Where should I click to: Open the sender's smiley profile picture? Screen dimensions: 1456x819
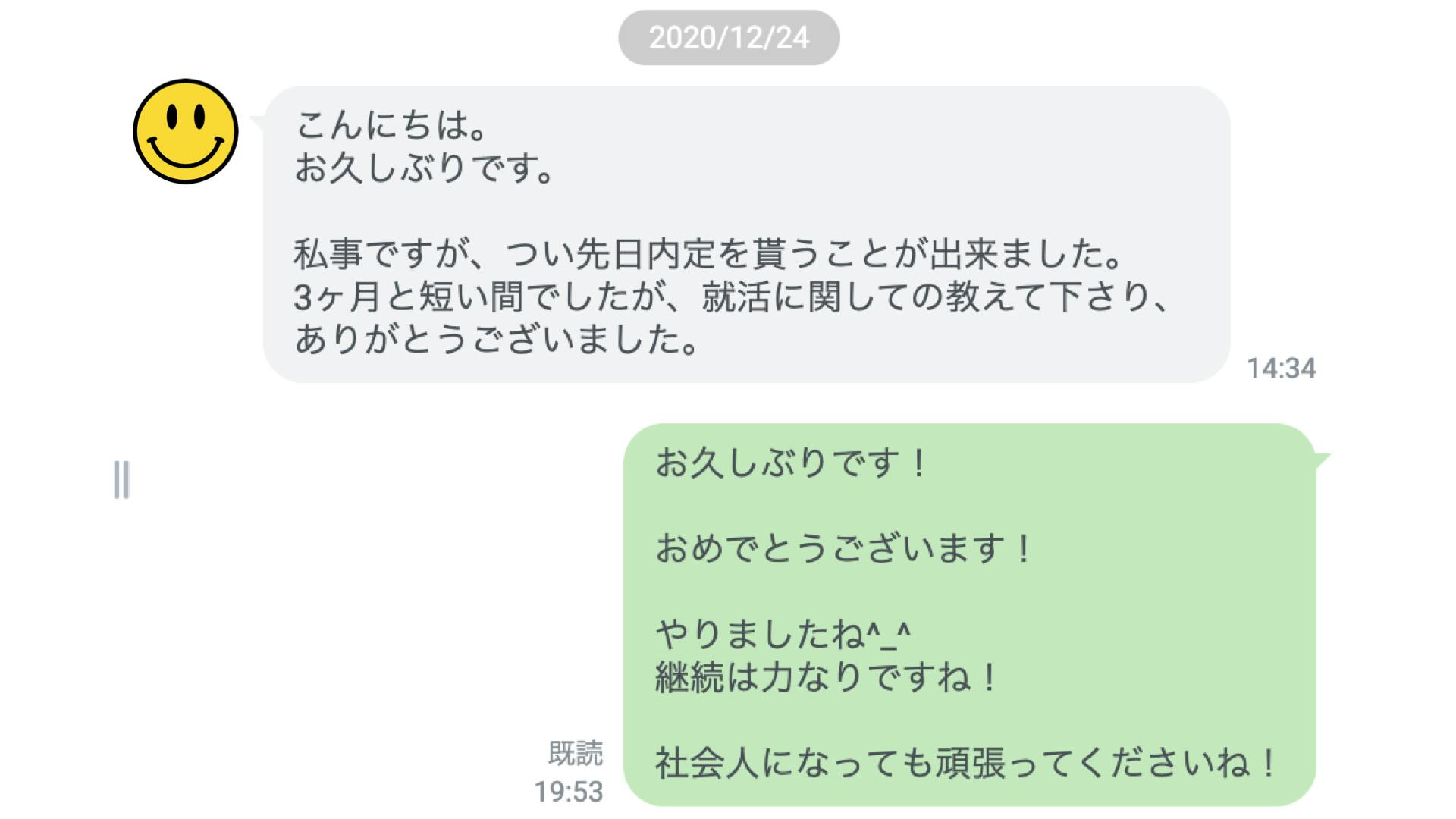186,131
